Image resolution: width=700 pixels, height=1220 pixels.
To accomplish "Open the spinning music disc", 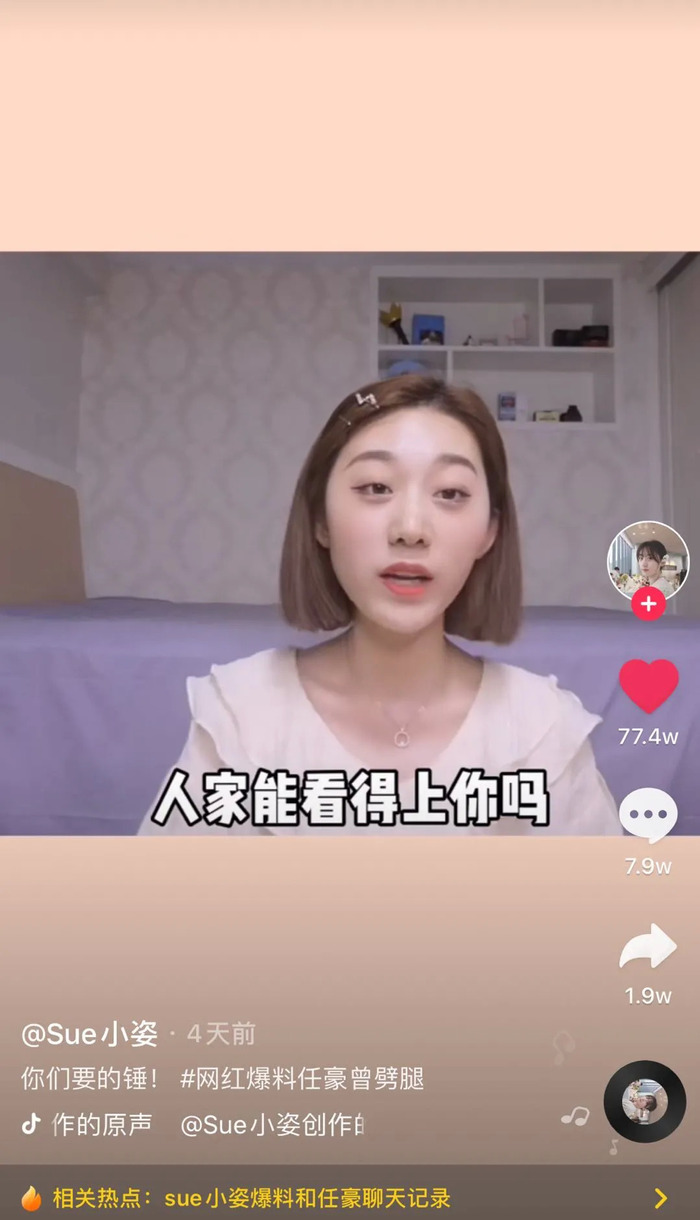I will tap(645, 1101).
